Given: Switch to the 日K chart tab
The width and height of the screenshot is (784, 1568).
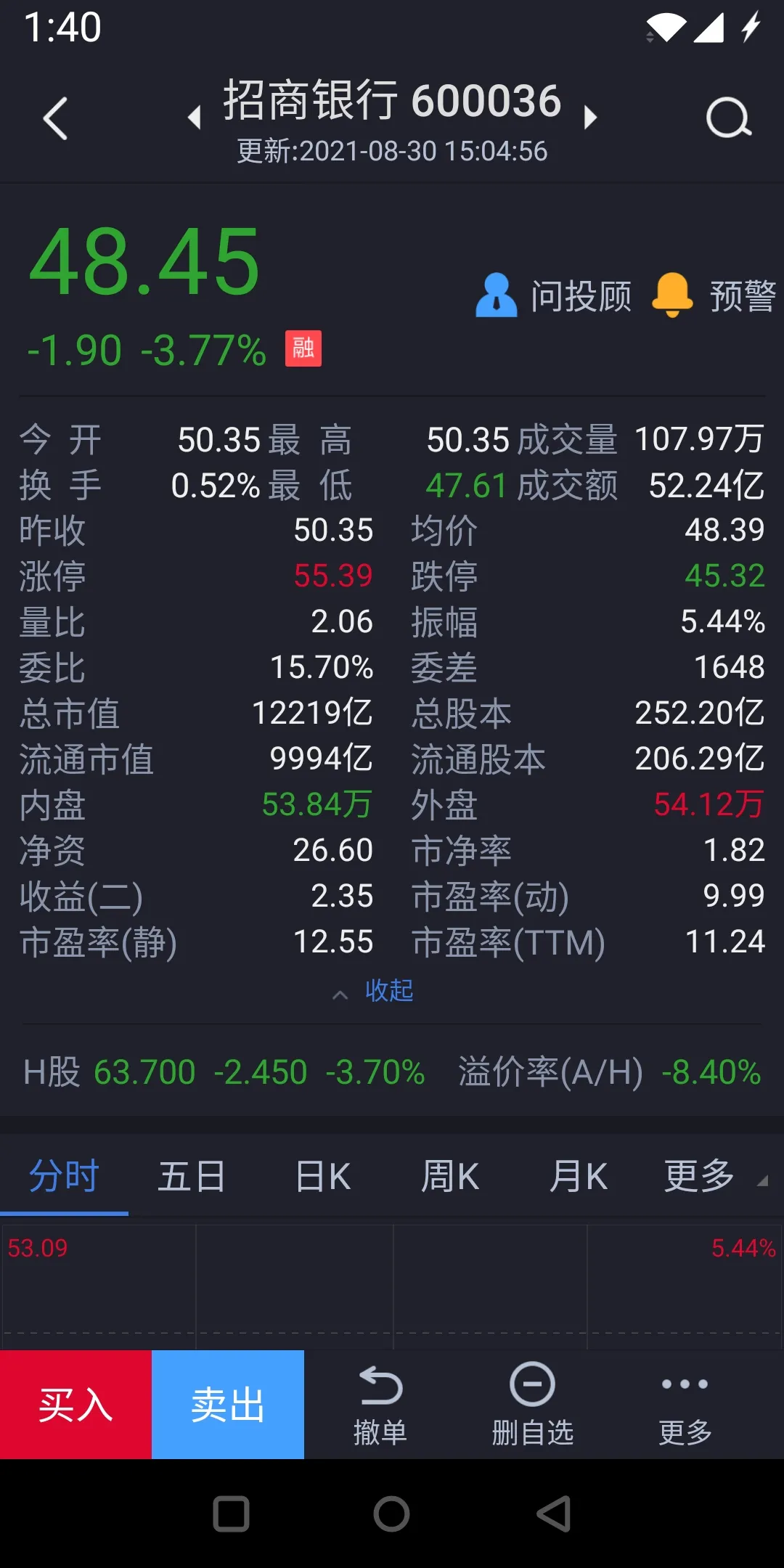Looking at the screenshot, I should pyautogui.click(x=322, y=1176).
